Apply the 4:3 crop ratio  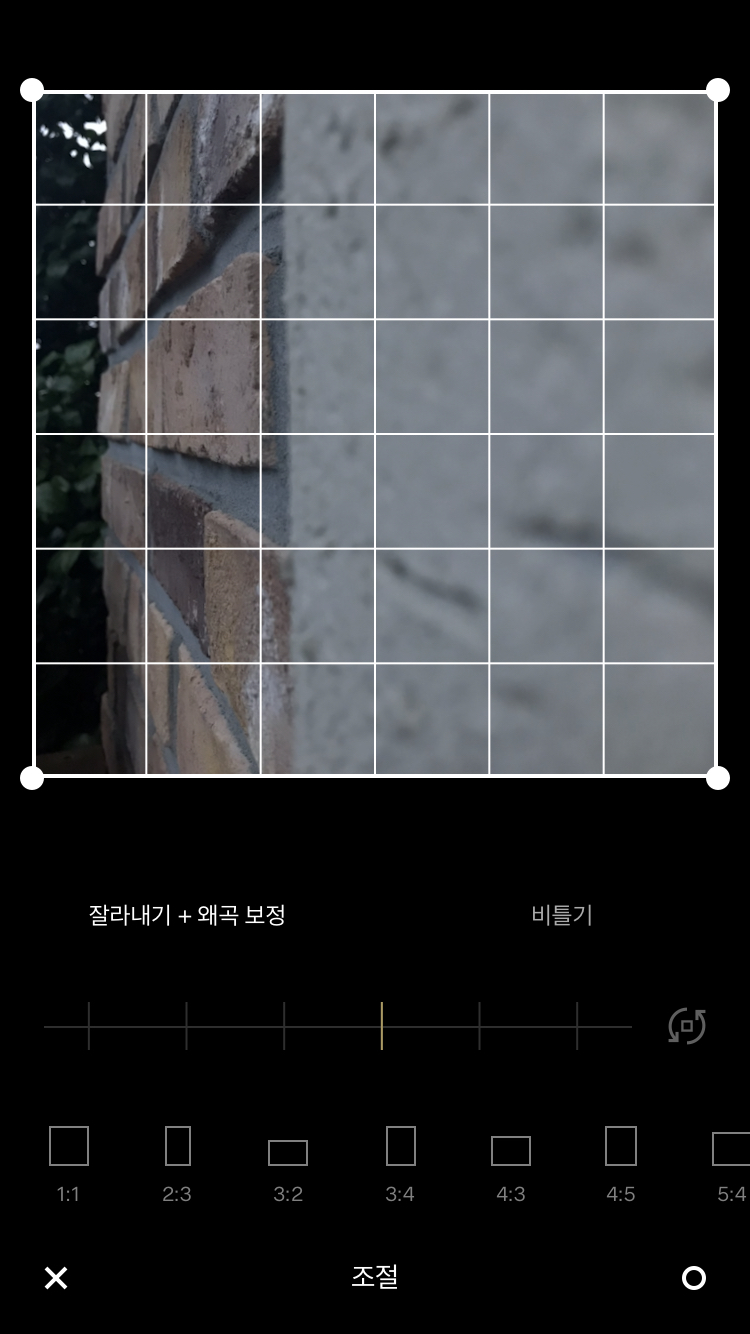coord(511,1162)
